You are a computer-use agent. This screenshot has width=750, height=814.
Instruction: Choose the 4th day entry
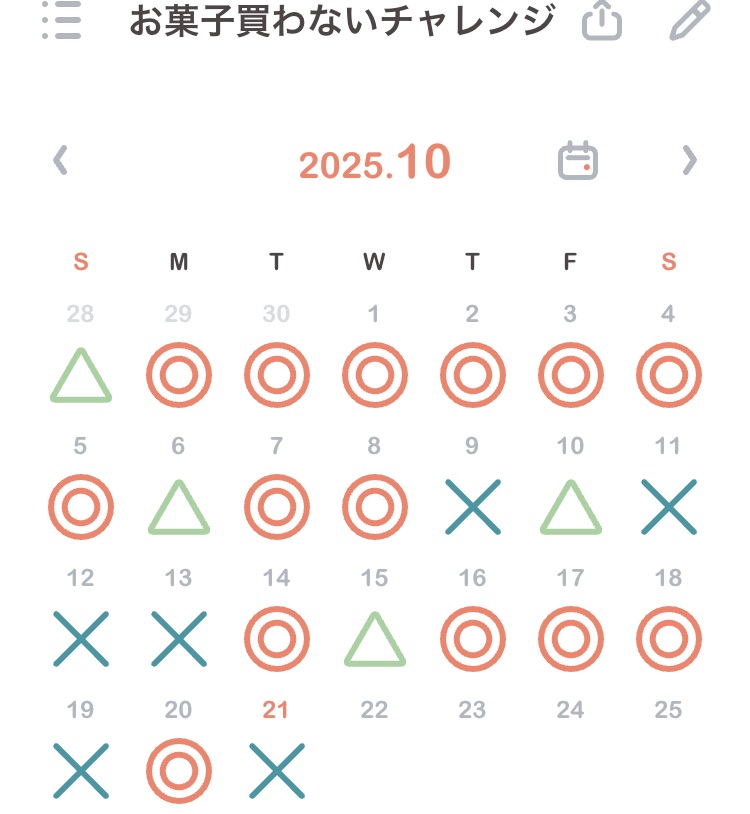pyautogui.click(x=668, y=376)
